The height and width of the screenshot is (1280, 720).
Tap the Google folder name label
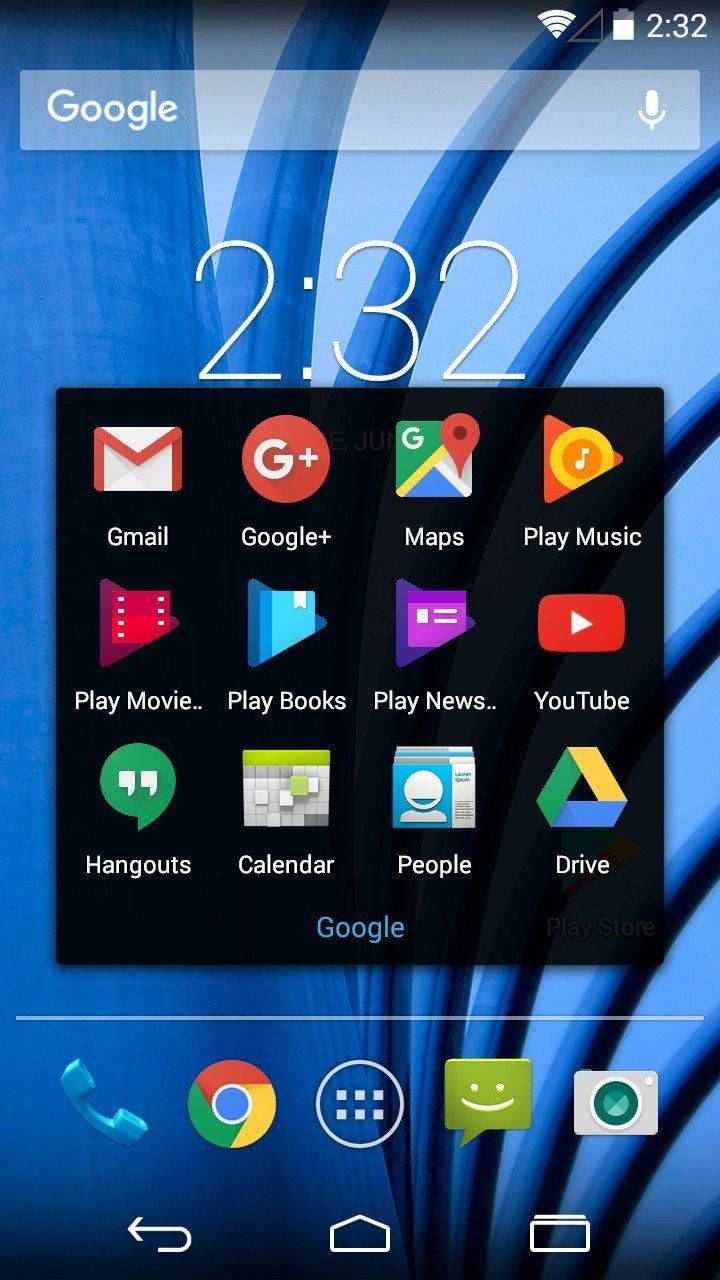pos(359,928)
